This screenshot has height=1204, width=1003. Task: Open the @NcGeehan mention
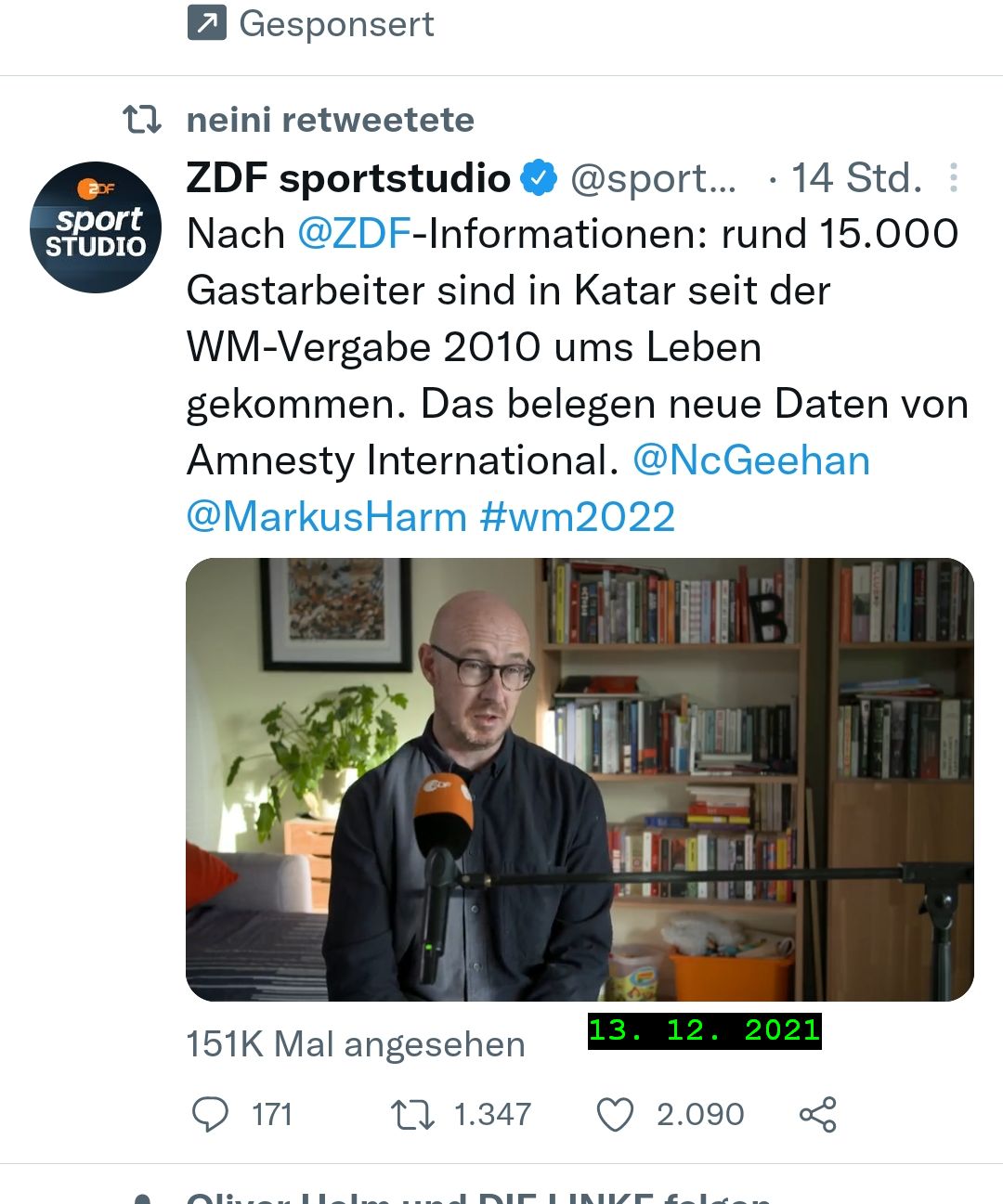pos(750,460)
